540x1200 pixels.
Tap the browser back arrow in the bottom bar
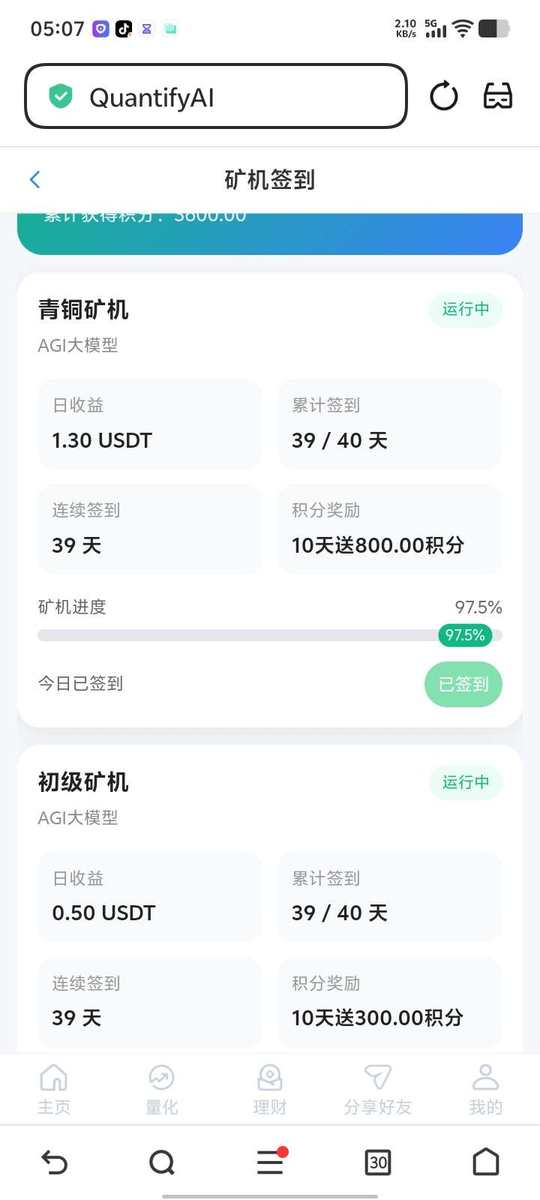[54, 1162]
